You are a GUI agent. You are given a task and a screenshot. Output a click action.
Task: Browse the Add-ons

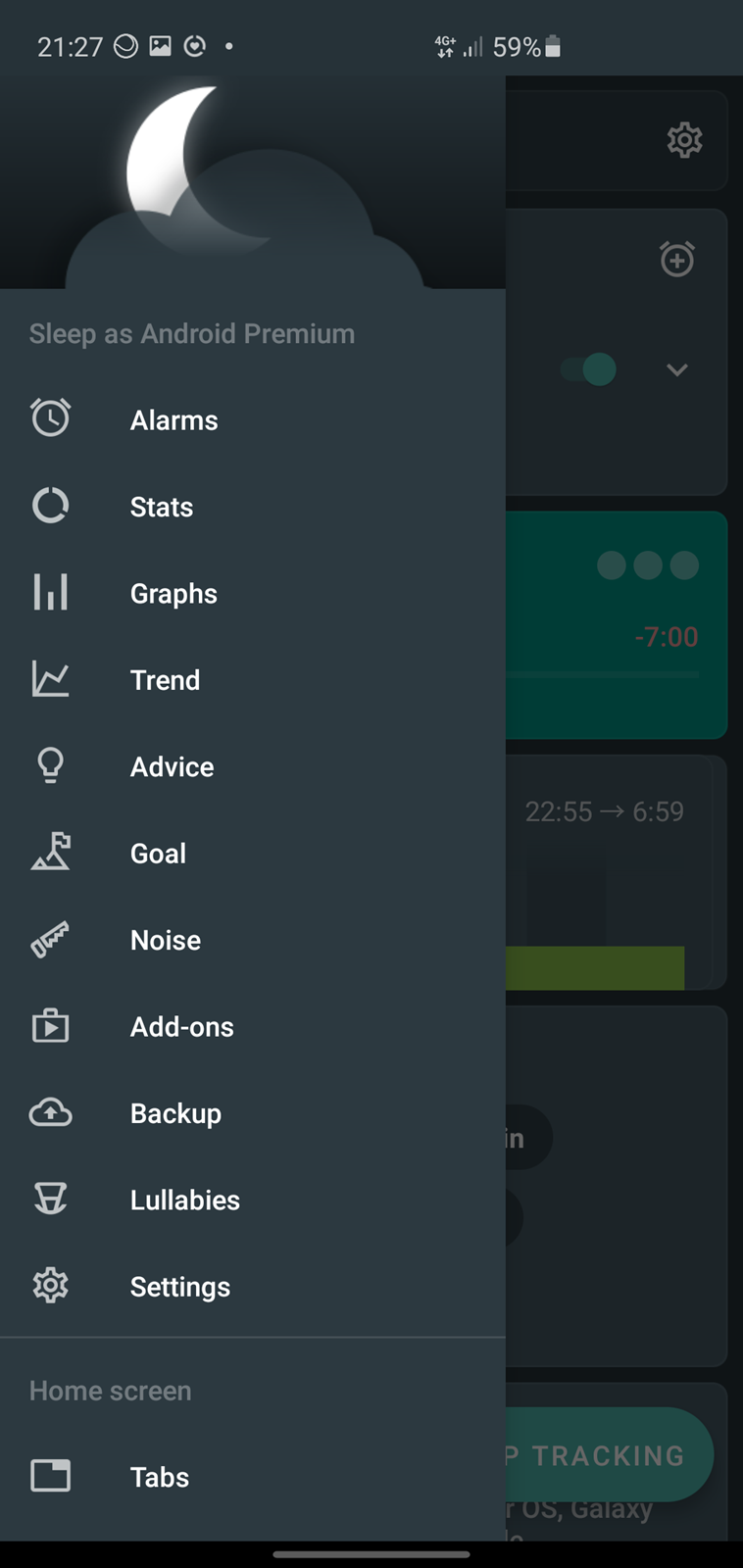[253, 1026]
